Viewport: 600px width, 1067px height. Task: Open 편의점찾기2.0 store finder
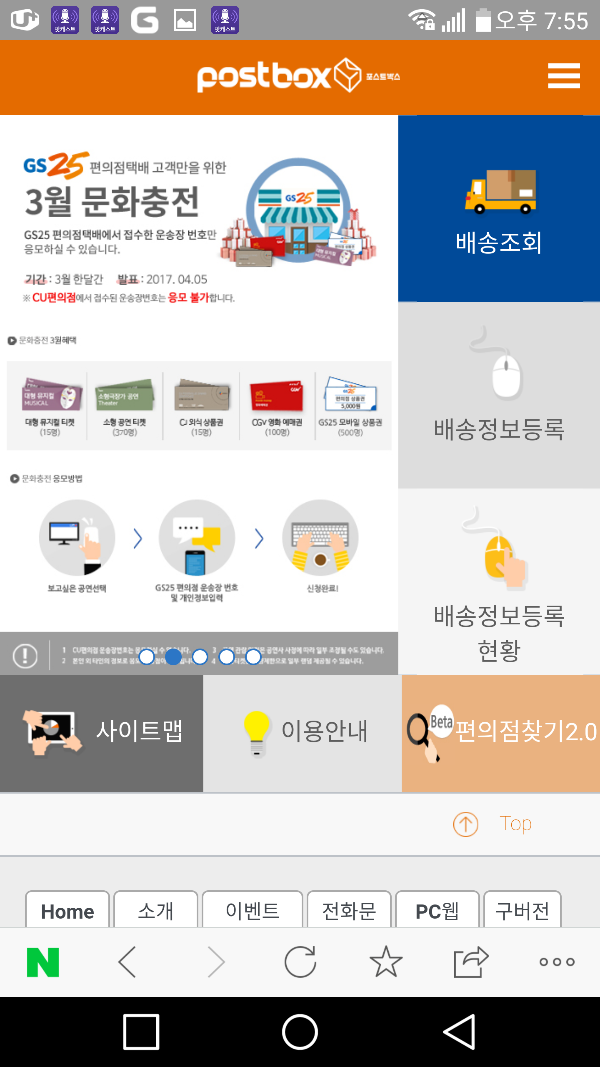[x=501, y=732]
